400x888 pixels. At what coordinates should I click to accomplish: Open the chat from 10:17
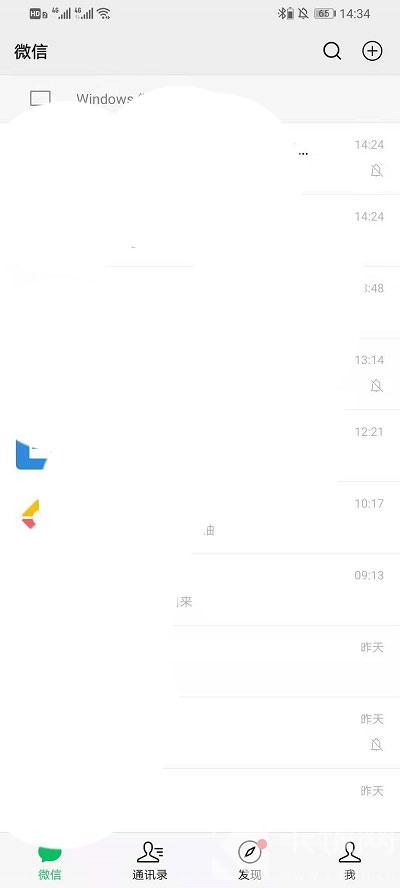coord(200,518)
